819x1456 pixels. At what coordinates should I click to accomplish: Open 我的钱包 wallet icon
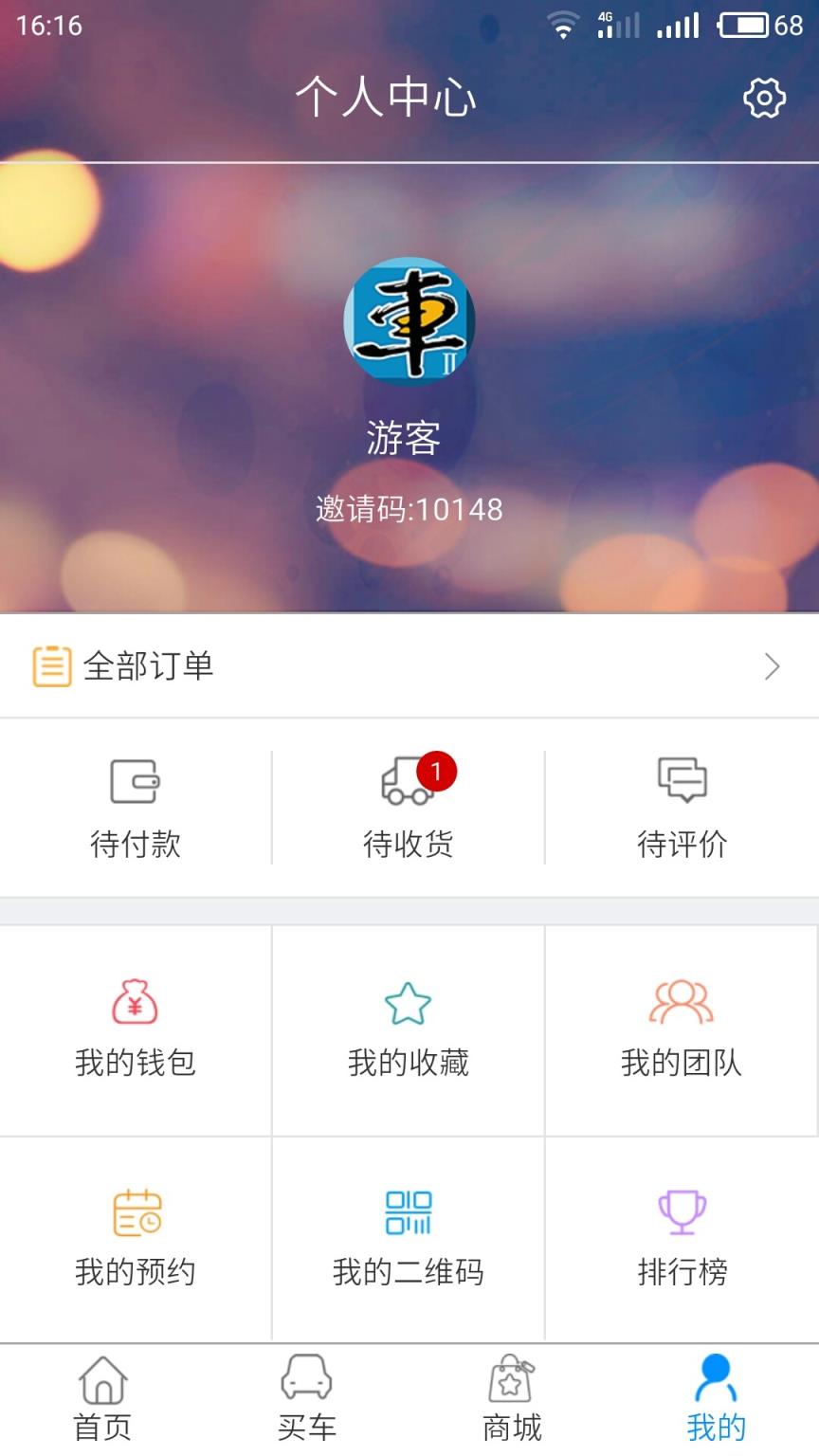[136, 1001]
